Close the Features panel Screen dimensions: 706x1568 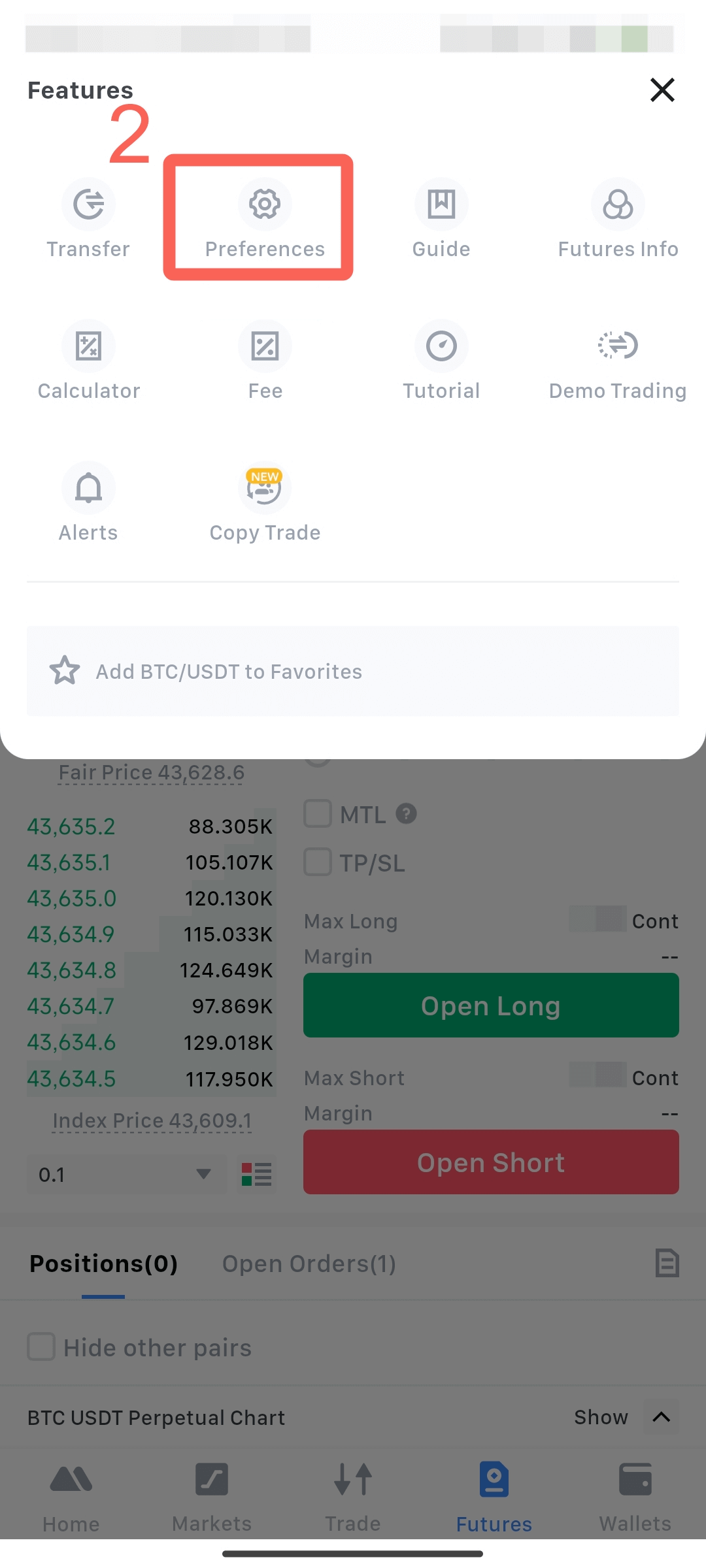click(662, 90)
